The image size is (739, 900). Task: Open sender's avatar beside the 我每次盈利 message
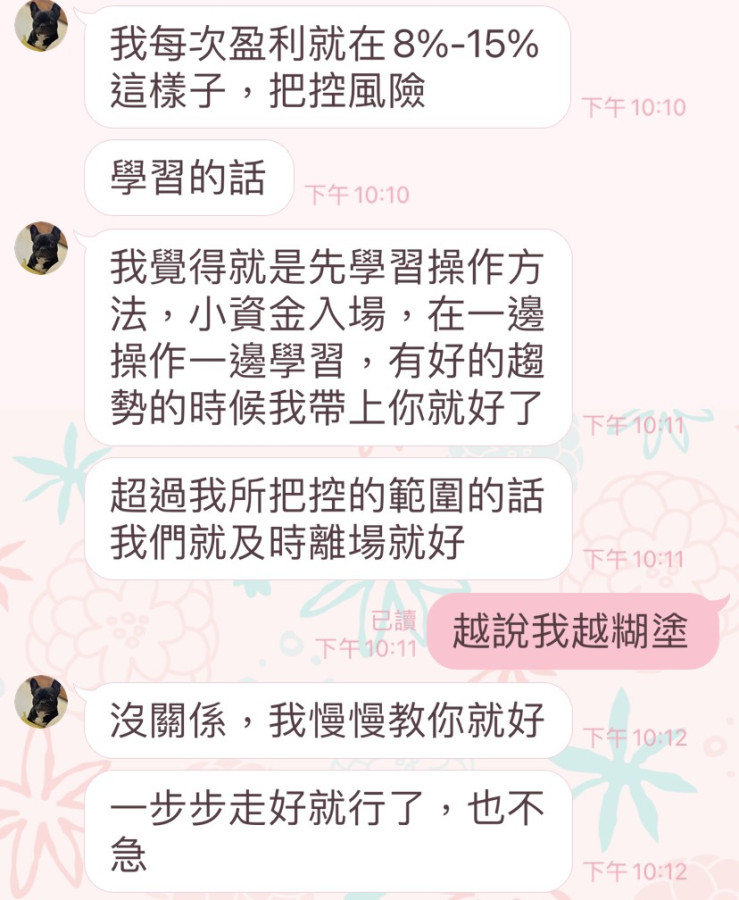[41, 24]
